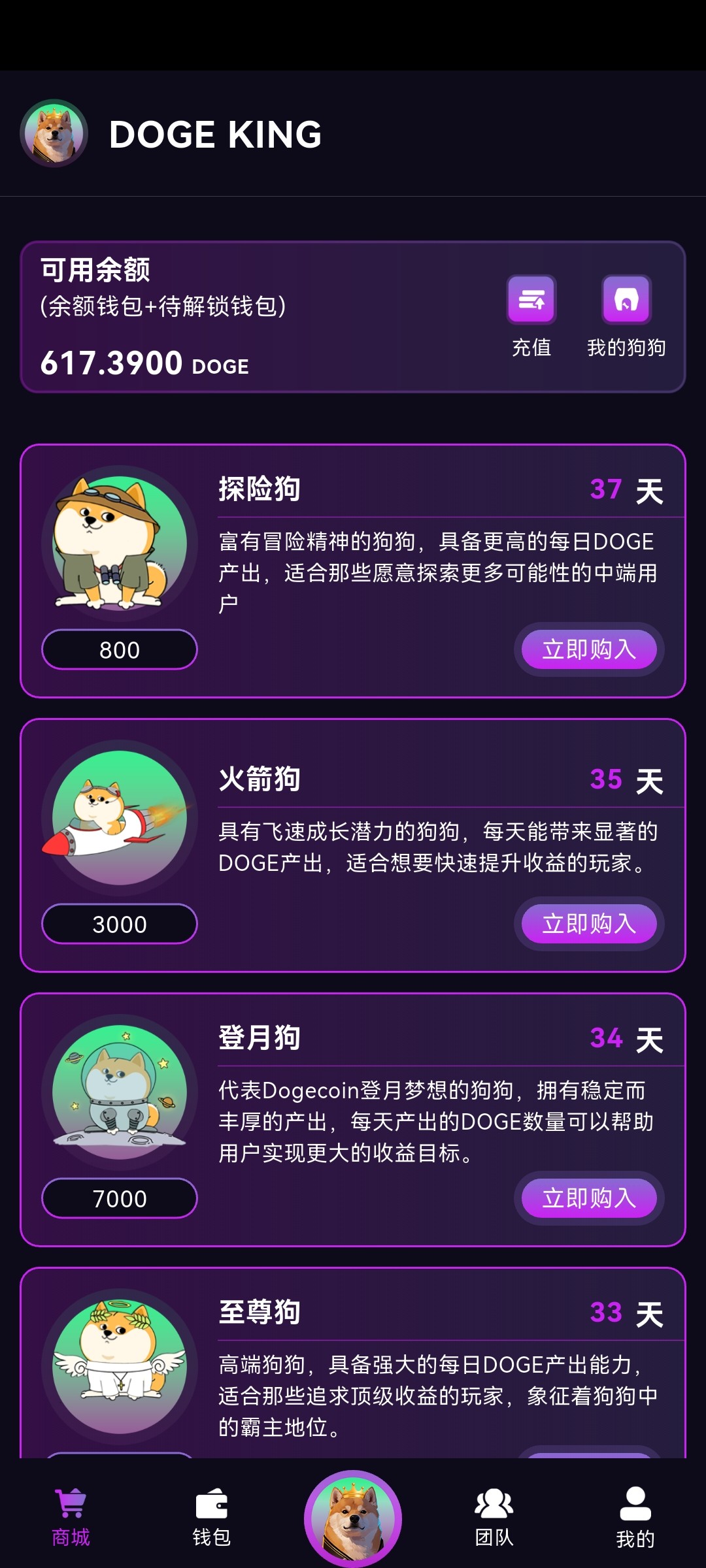Open the 至尊狗 card
The image size is (706, 1568).
pos(353,1364)
